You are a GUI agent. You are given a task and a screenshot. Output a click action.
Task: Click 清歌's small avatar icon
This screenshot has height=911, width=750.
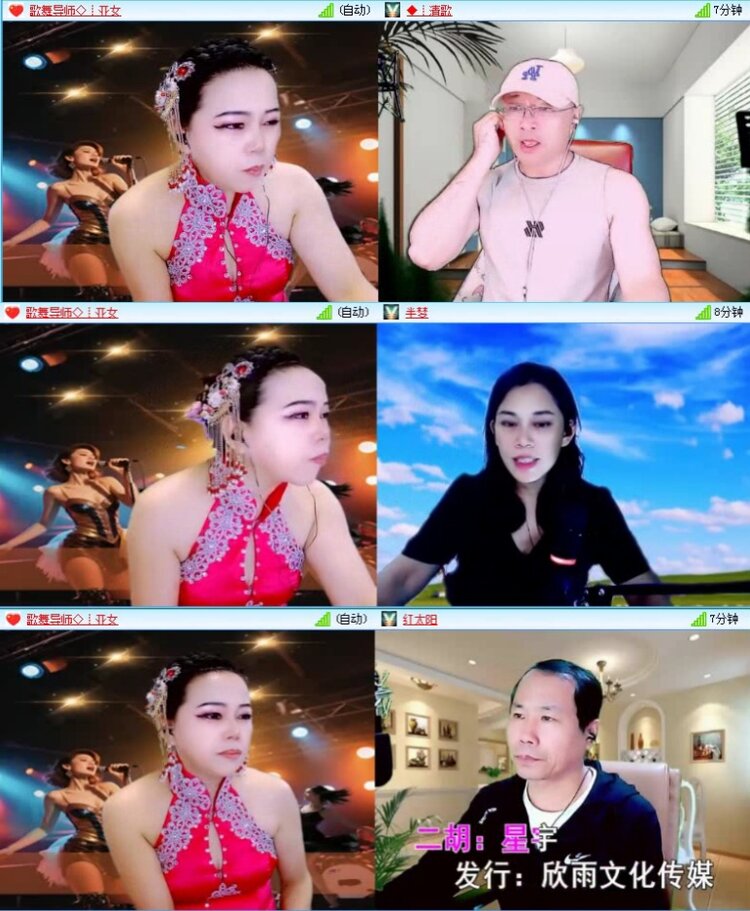coord(390,12)
